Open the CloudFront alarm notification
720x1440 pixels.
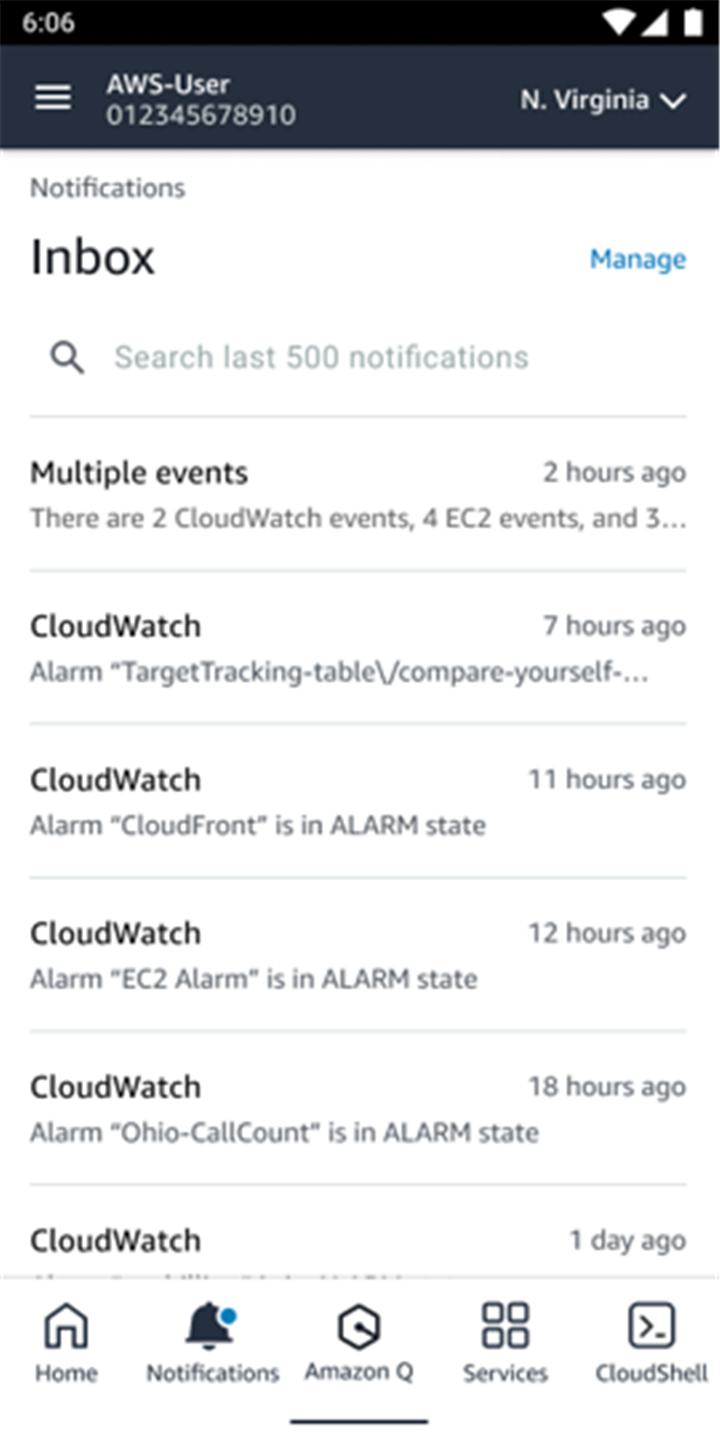click(x=358, y=802)
